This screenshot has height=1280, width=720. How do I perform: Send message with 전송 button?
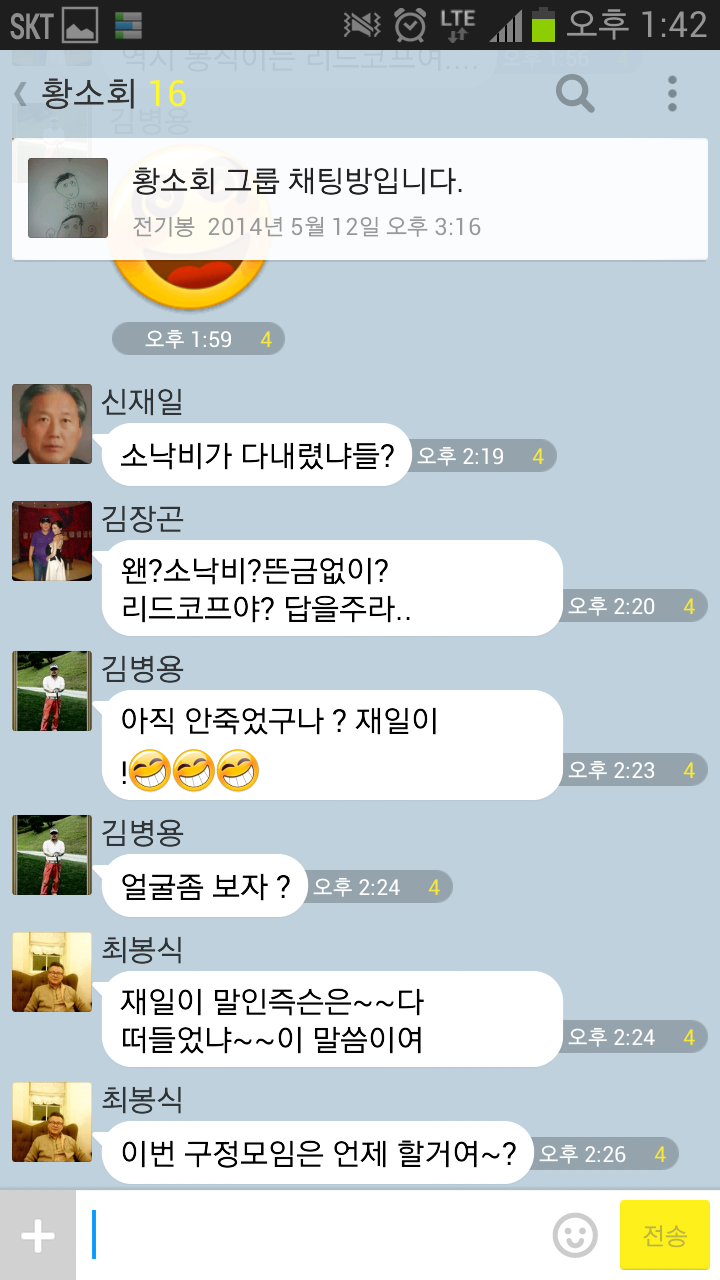click(x=665, y=1235)
